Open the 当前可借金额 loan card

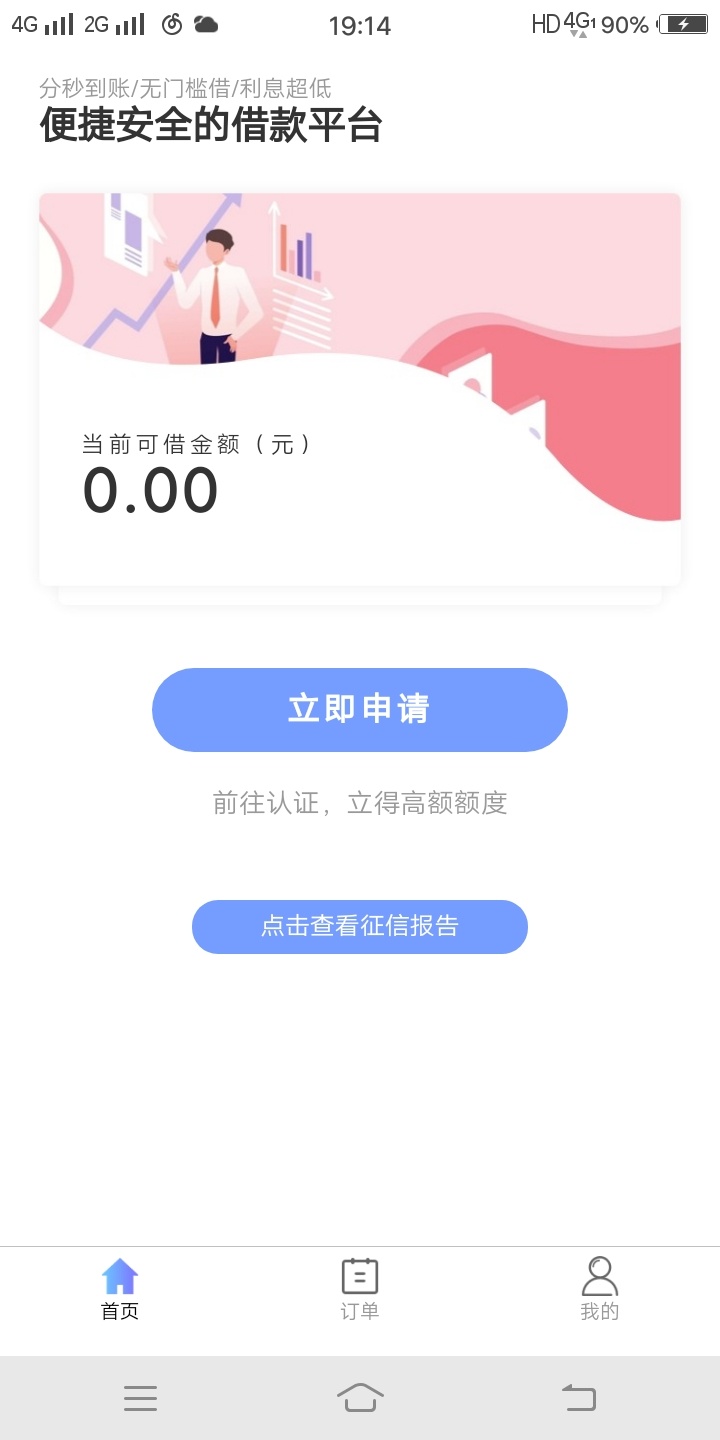point(360,390)
